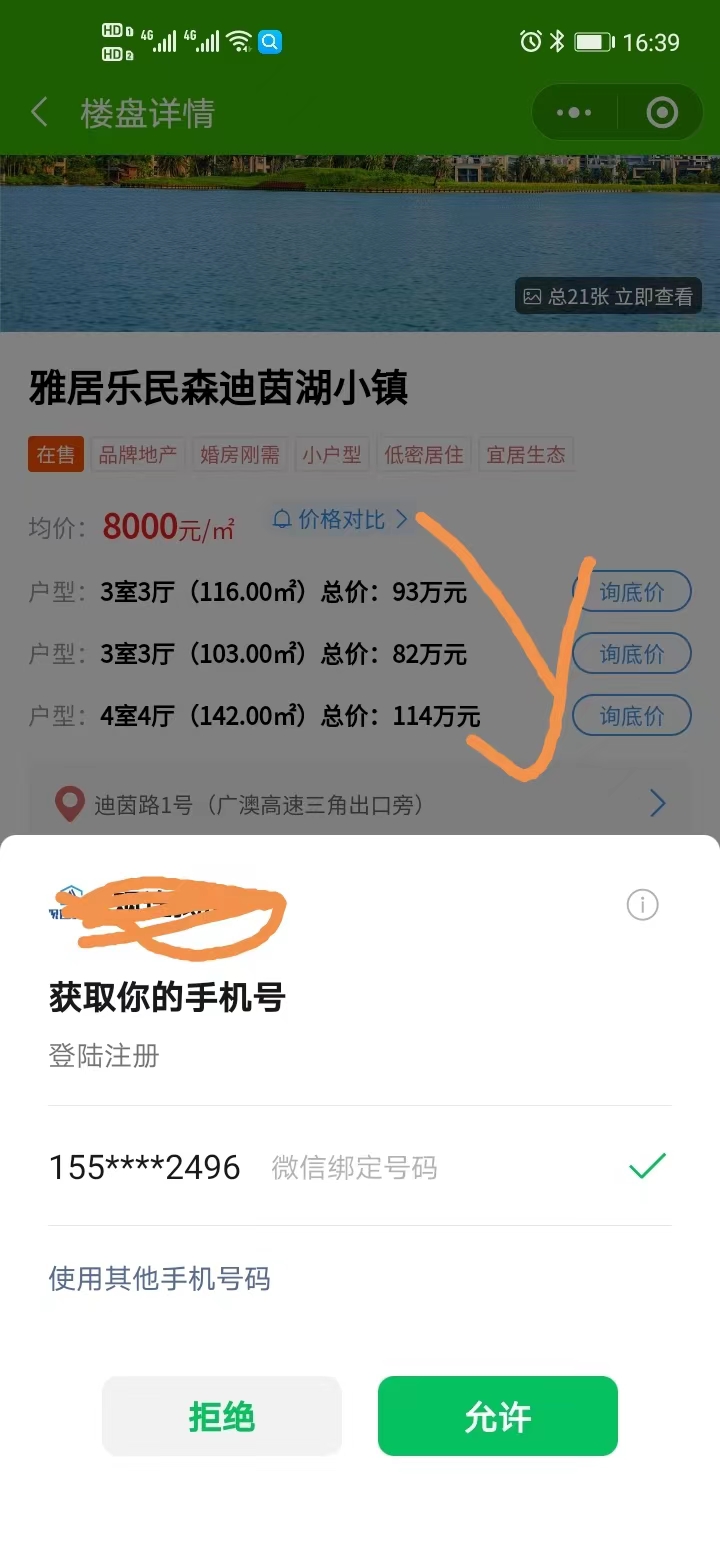
Task: Open the 迪茵路1号 address location row
Action: (360, 804)
